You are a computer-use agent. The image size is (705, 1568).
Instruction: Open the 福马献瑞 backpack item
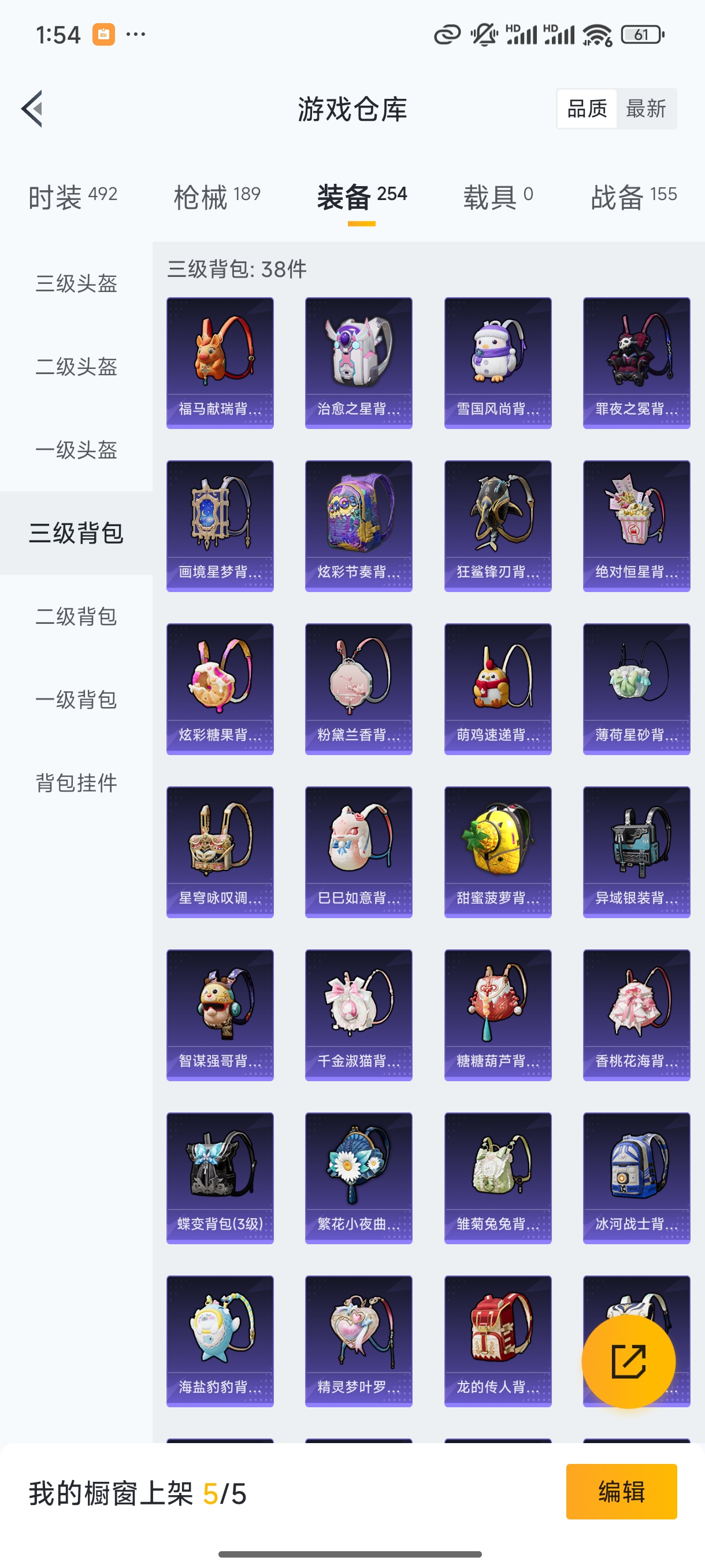click(x=220, y=363)
